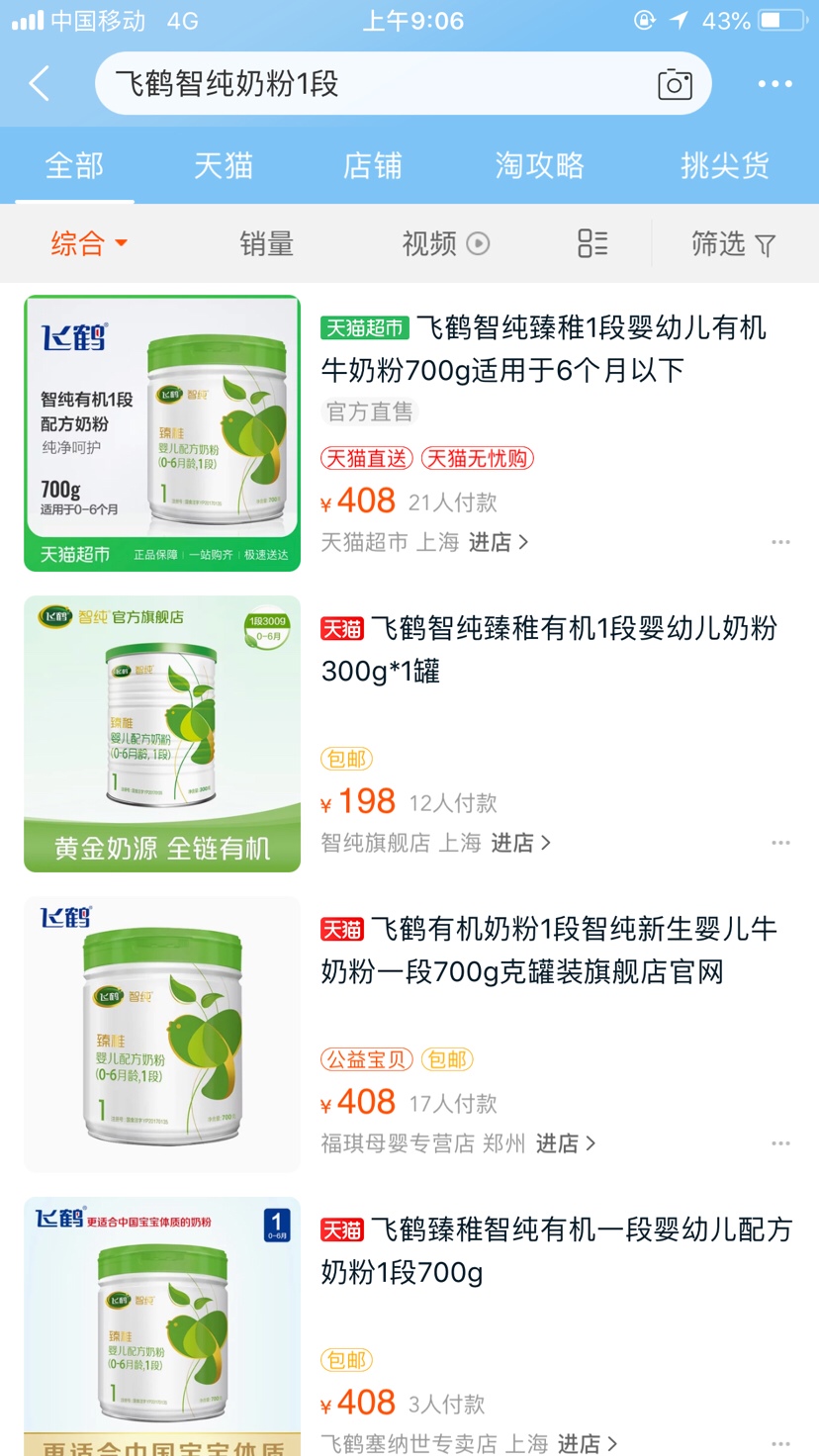Viewport: 819px width, 1456px height.
Task: Enter the 天猫超市 store via 进店
Action: [499, 542]
